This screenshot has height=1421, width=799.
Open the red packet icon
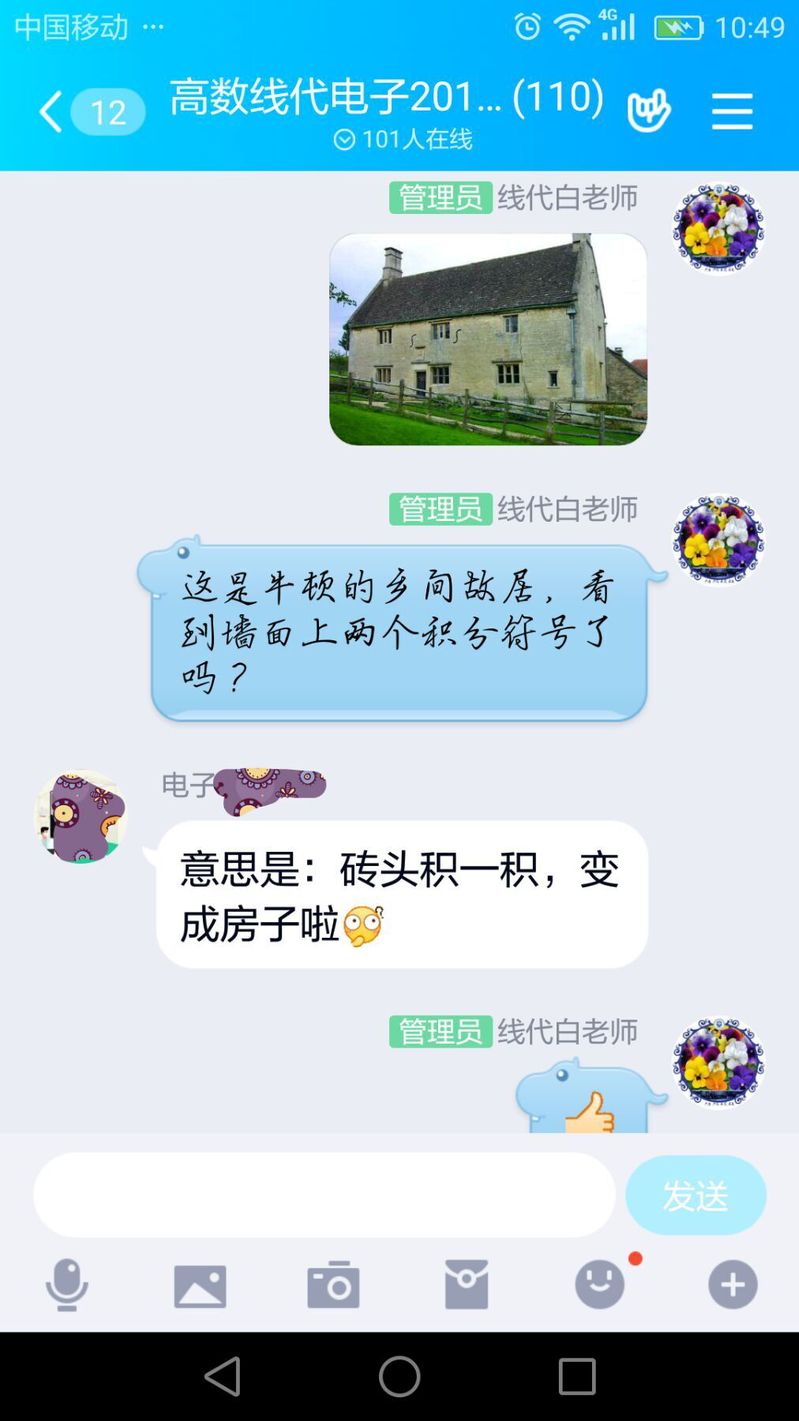[x=466, y=1284]
